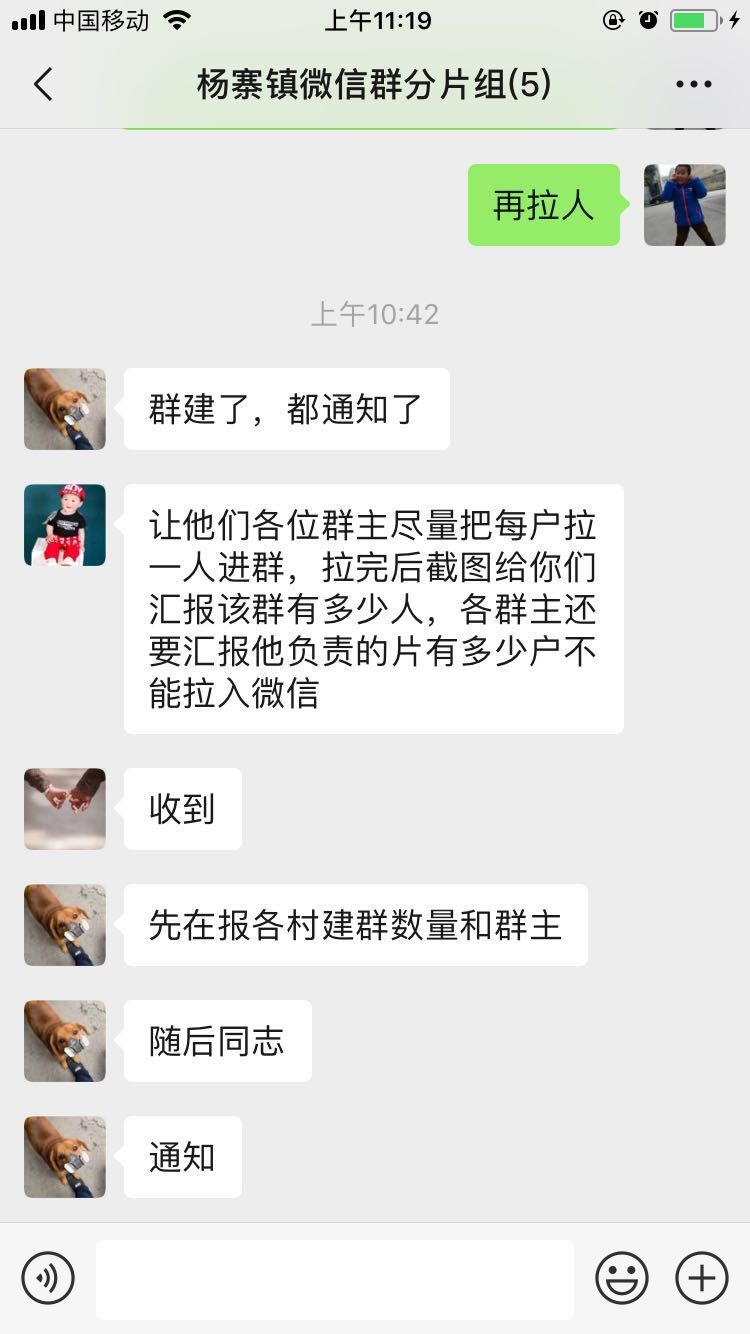This screenshot has width=750, height=1334.
Task: Tap avatar next to 先在报各村建群数量和群主
Action: click(x=65, y=925)
